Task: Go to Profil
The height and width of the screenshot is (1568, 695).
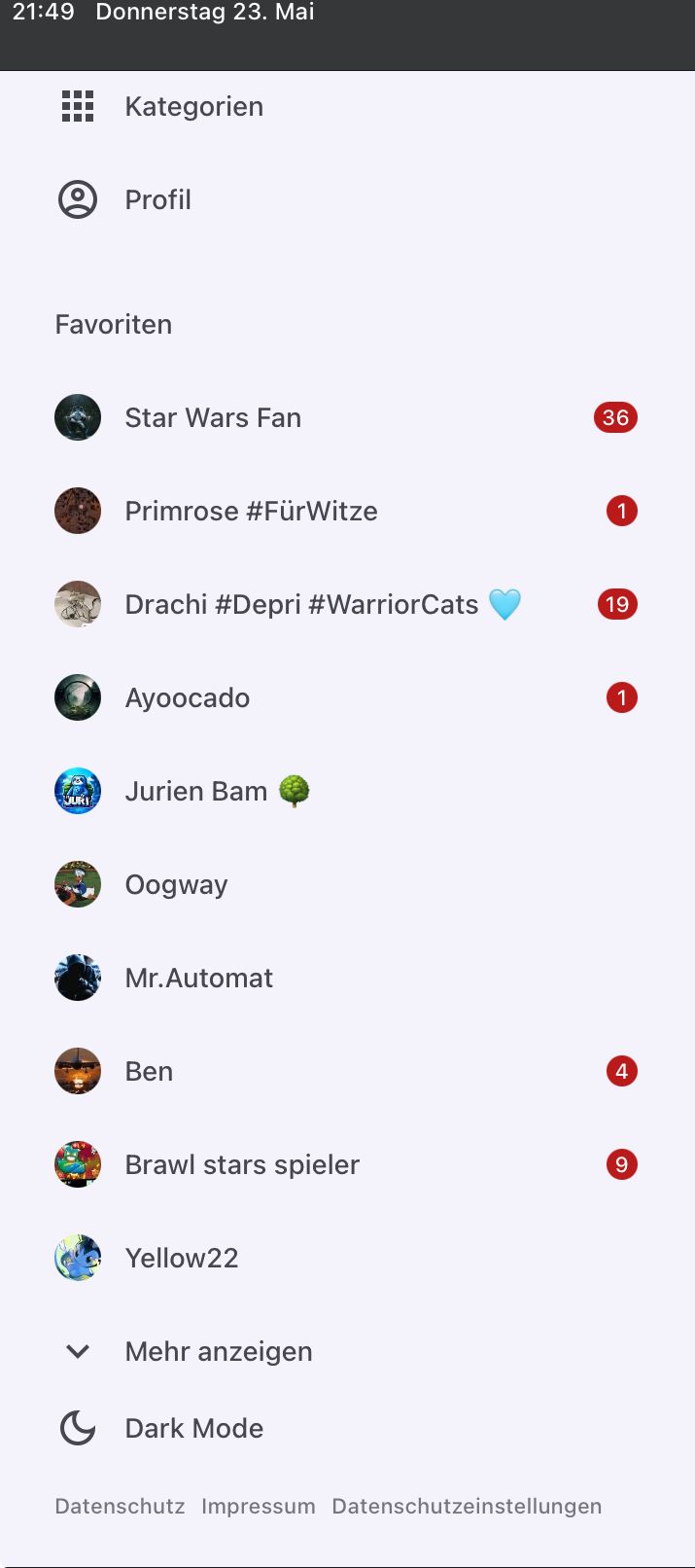Action: click(157, 200)
